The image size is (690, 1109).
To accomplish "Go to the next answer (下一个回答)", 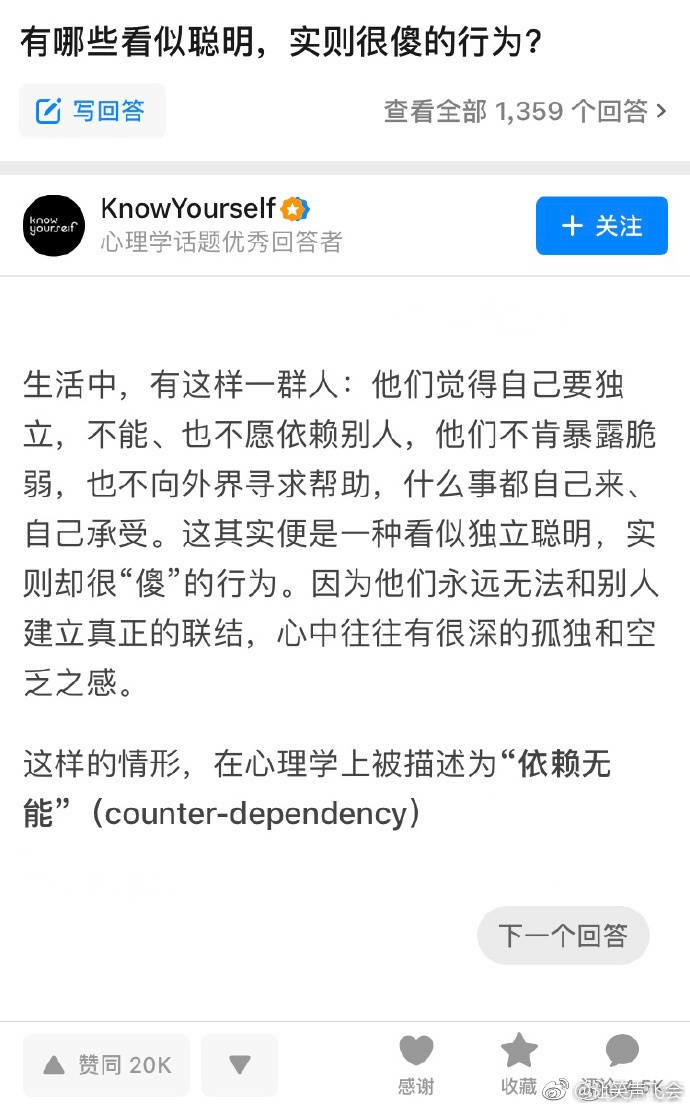I will (x=563, y=935).
